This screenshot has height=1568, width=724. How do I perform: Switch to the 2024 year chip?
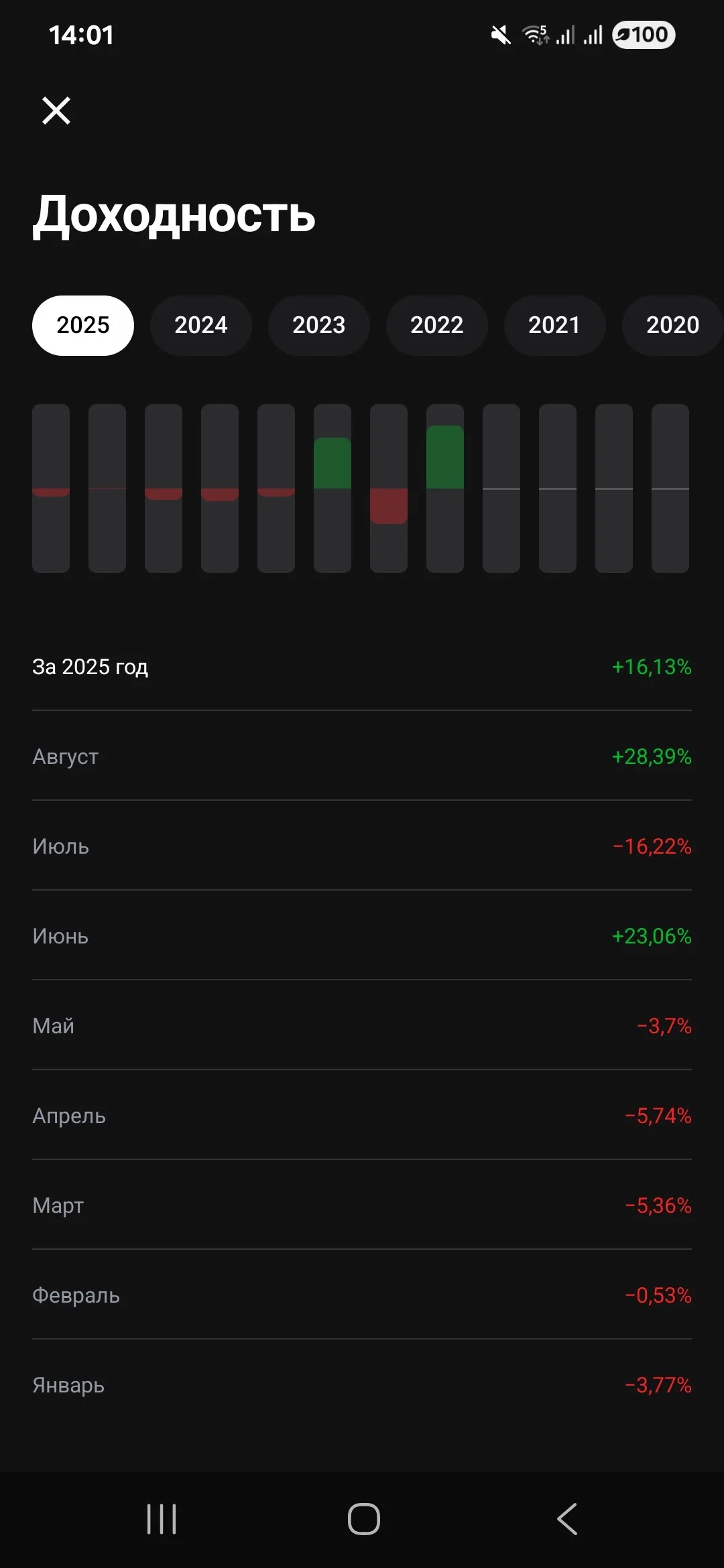pos(201,326)
